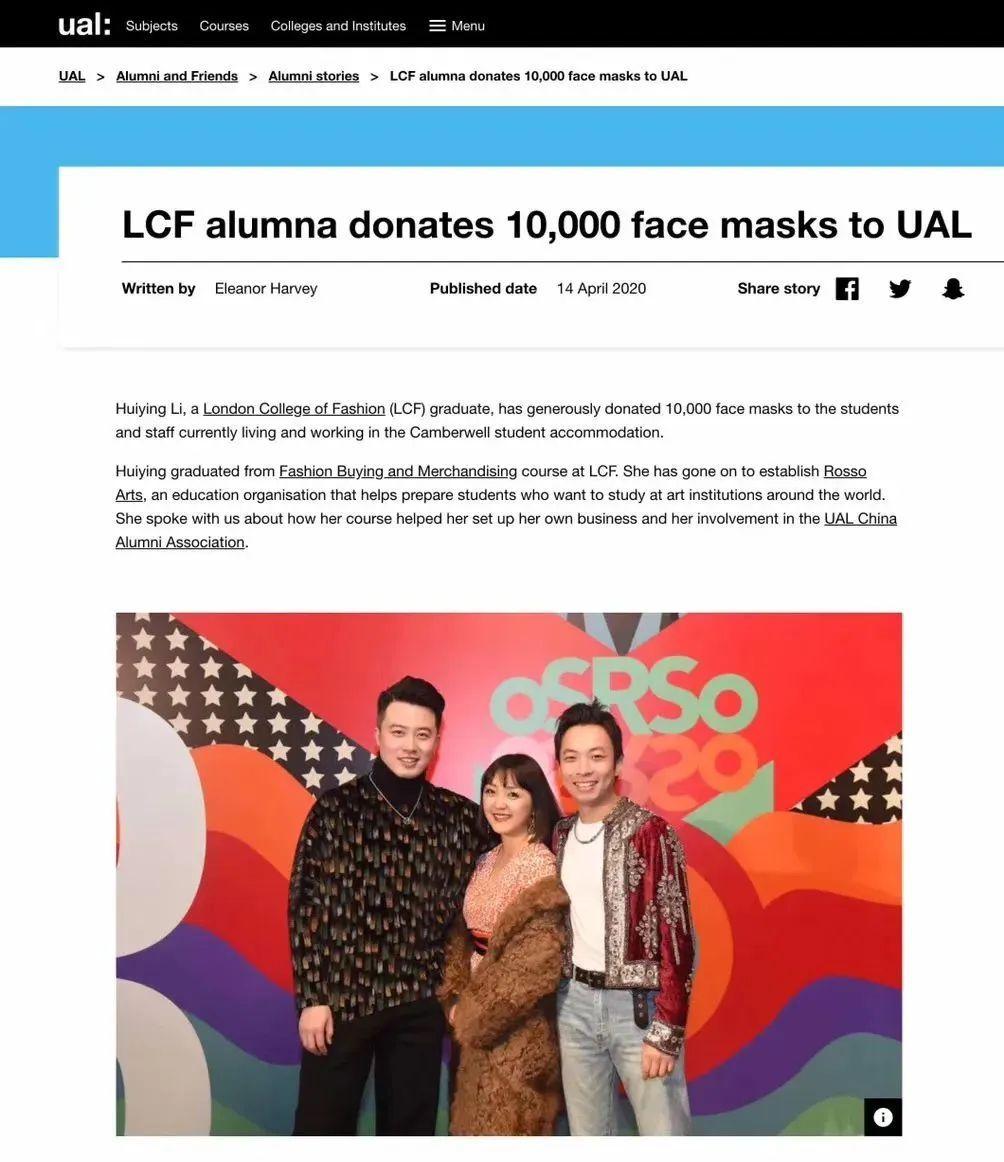This screenshot has height=1162, width=1004.
Task: Go to Courses
Action: tap(224, 26)
